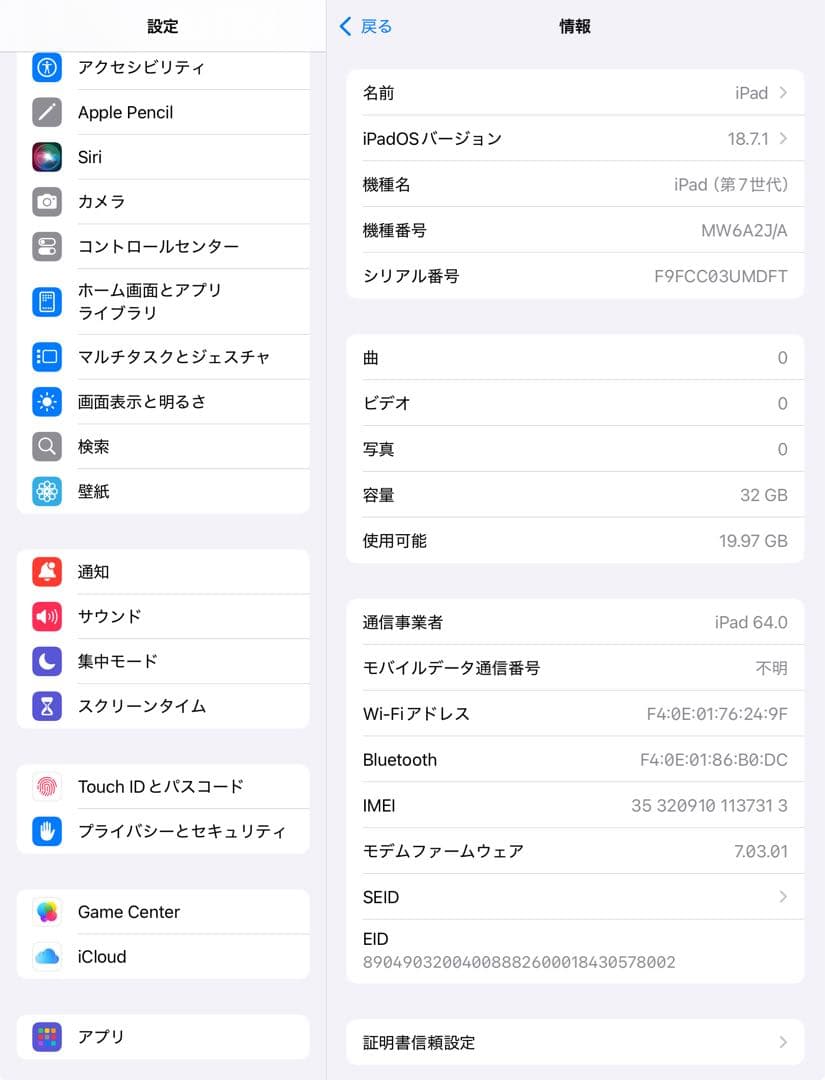Select the ホーム画面とアプリライブラリ icon

point(48,300)
